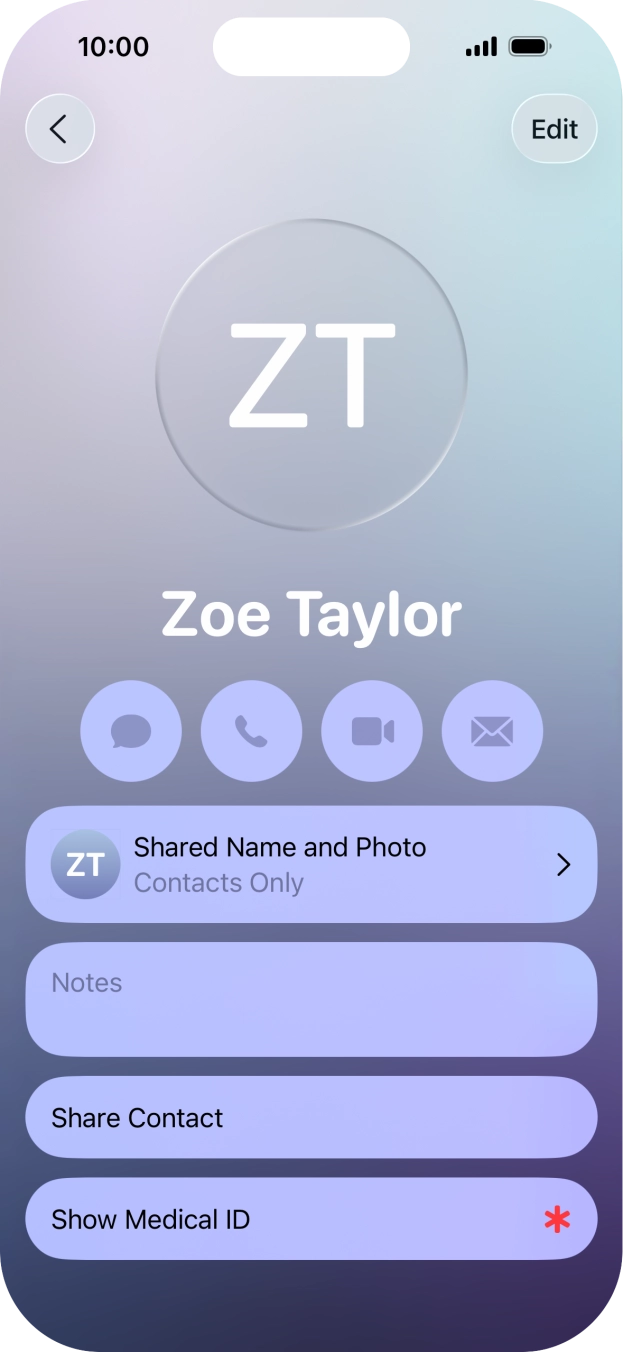Open Shared Name and Photo settings

coord(311,864)
